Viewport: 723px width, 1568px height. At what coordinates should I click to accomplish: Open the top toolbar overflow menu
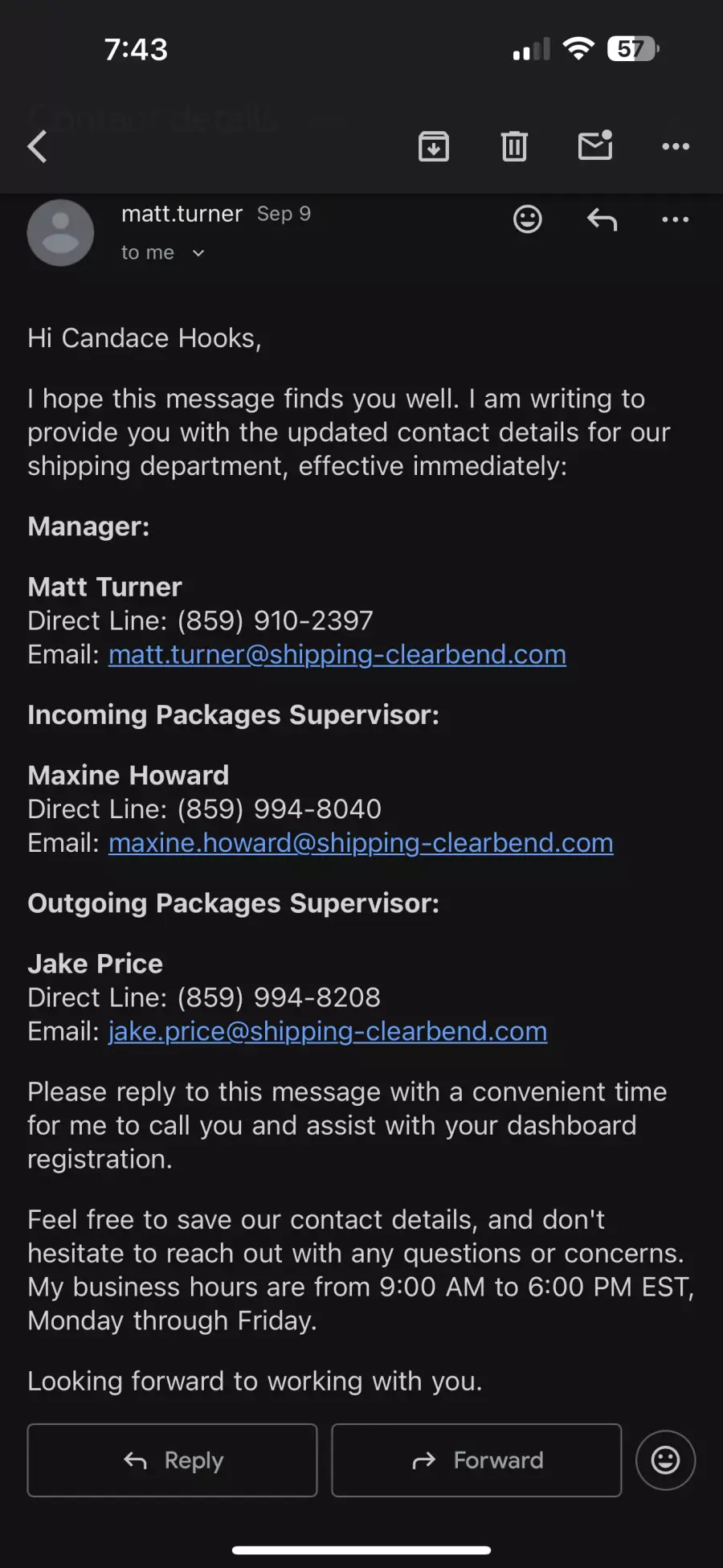(x=675, y=146)
